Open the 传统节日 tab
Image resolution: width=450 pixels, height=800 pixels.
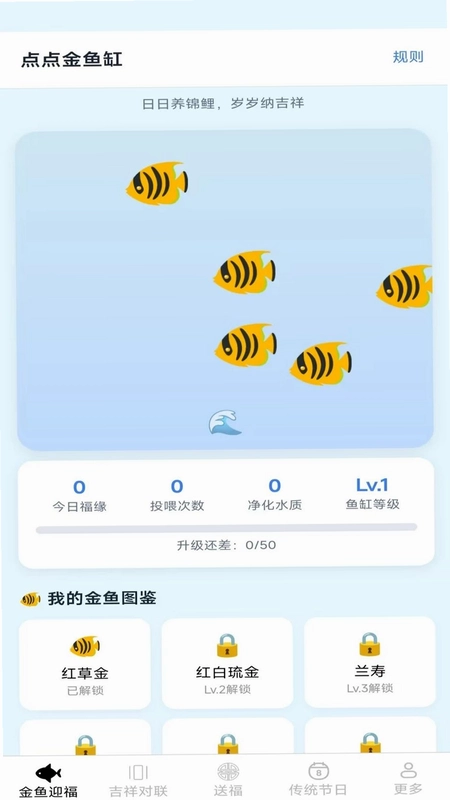318,780
